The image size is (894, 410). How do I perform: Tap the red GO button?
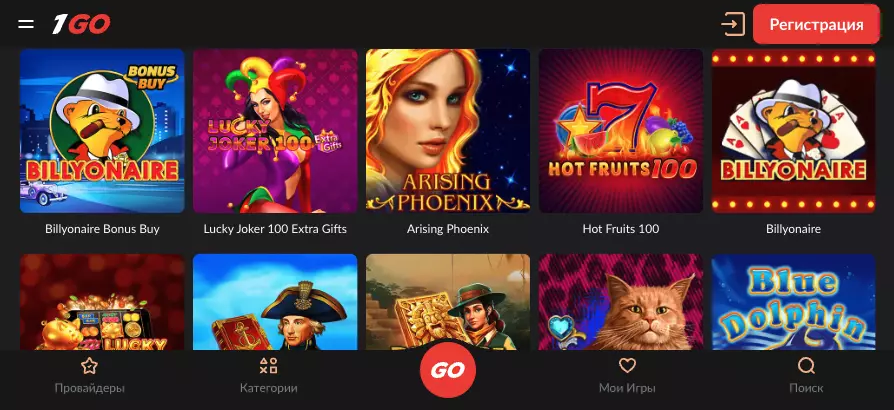(447, 370)
